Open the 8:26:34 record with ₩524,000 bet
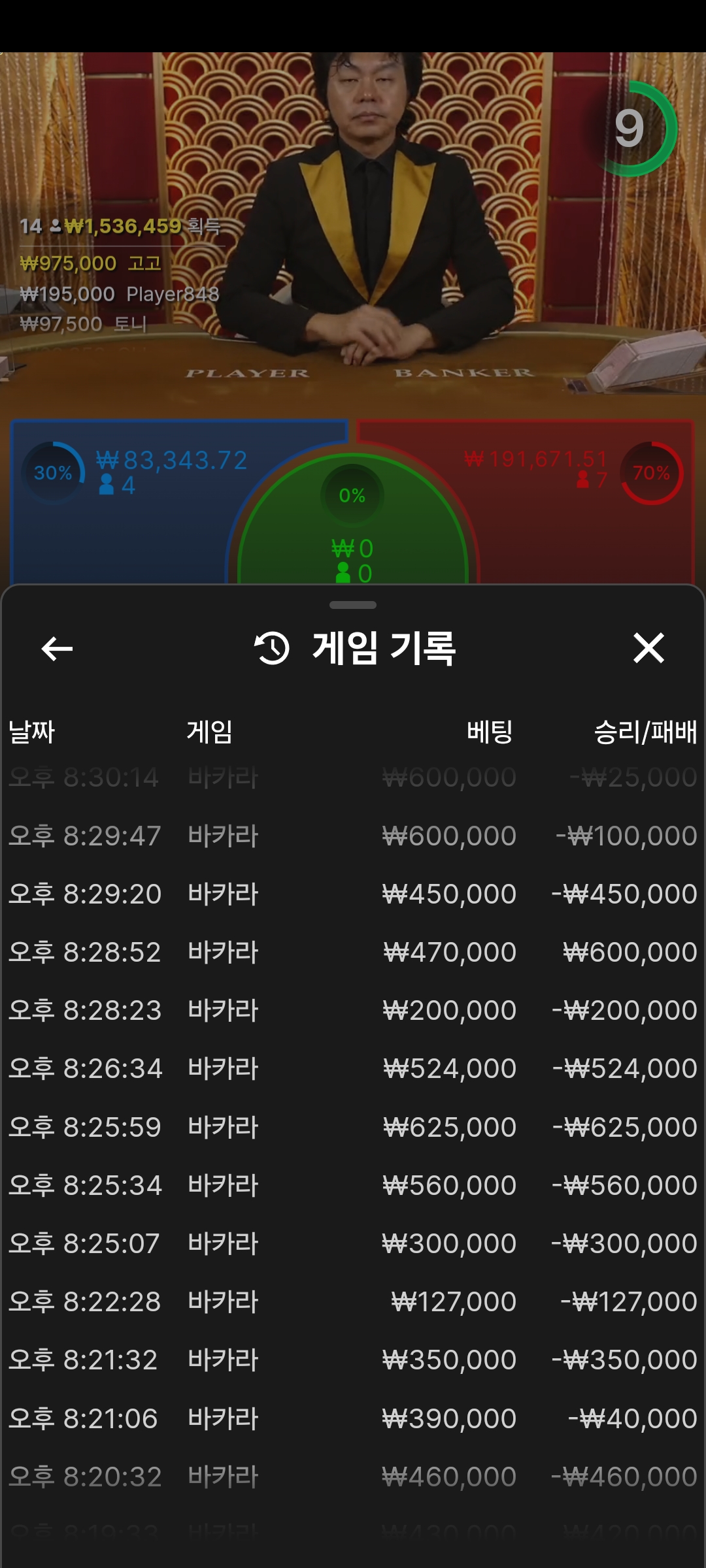This screenshot has height=1568, width=706. pos(353,1069)
